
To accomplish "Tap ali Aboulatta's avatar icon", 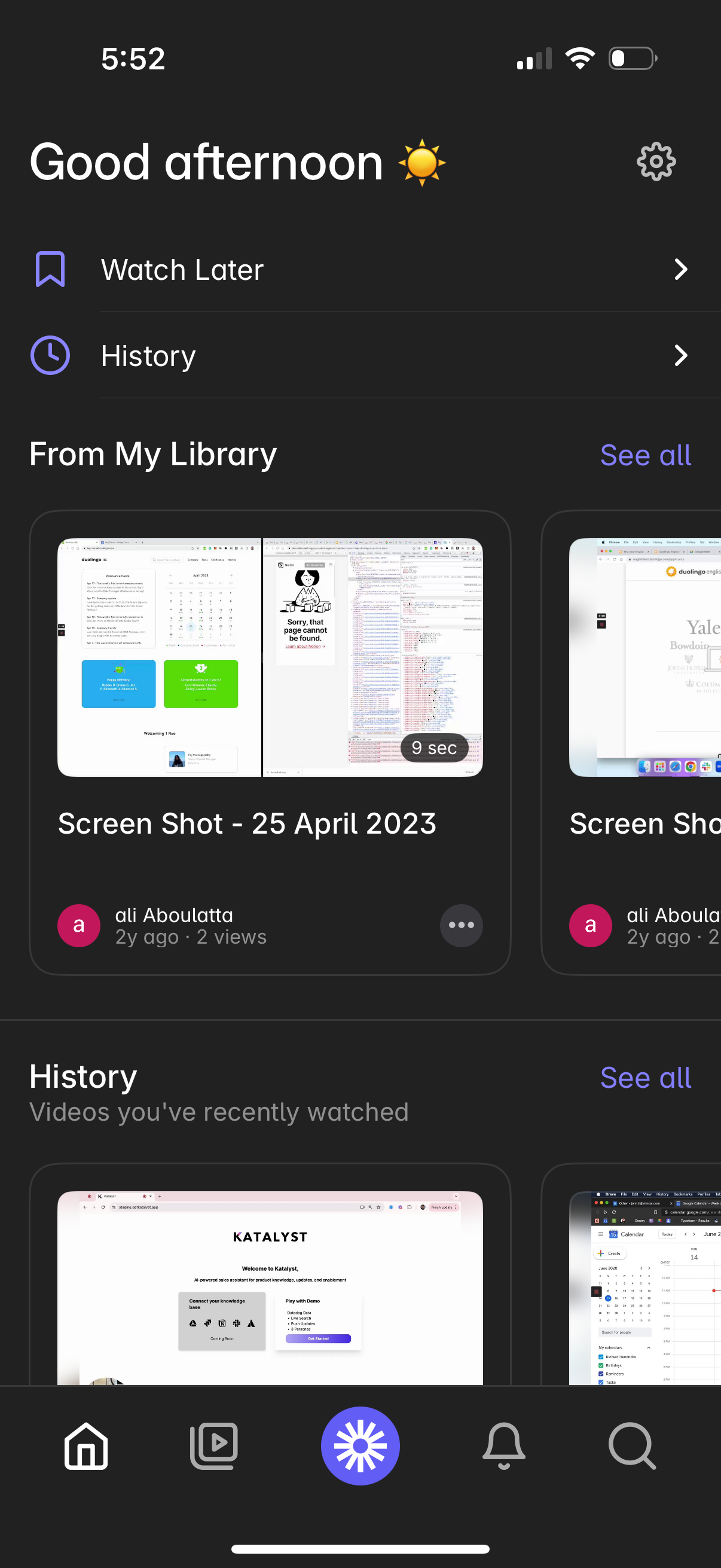I will [x=78, y=925].
